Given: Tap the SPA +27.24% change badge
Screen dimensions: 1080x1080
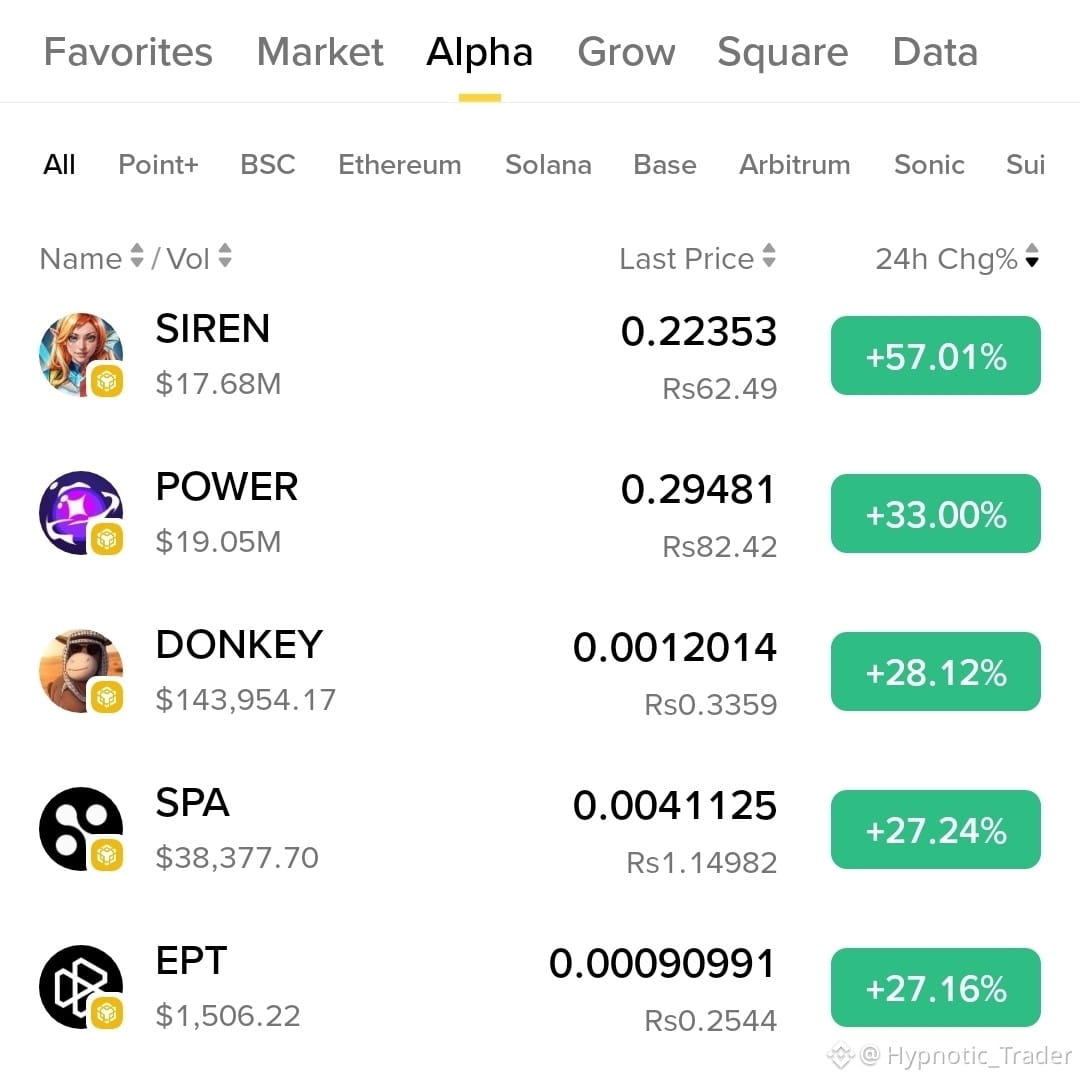Looking at the screenshot, I should point(935,830).
